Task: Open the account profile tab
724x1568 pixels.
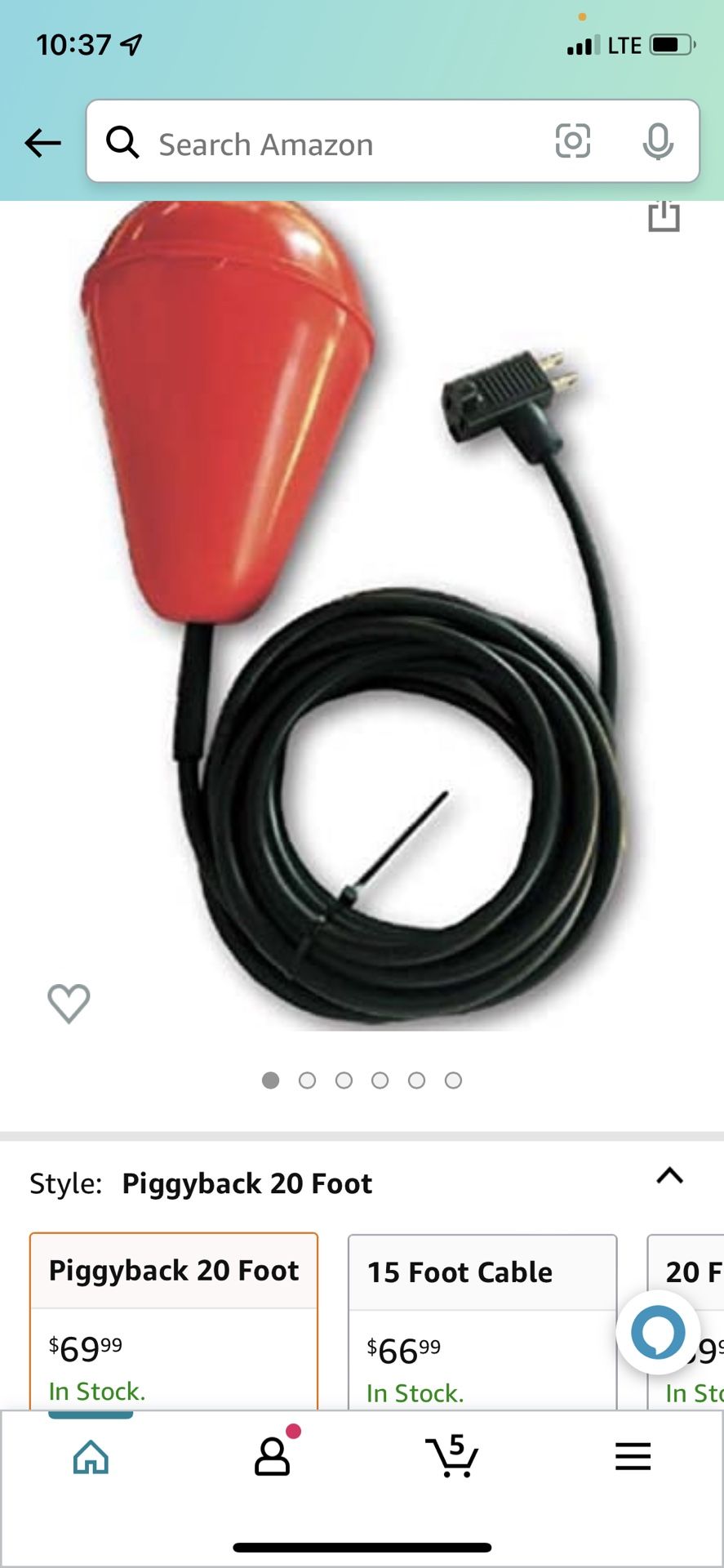Action: 273,1455
